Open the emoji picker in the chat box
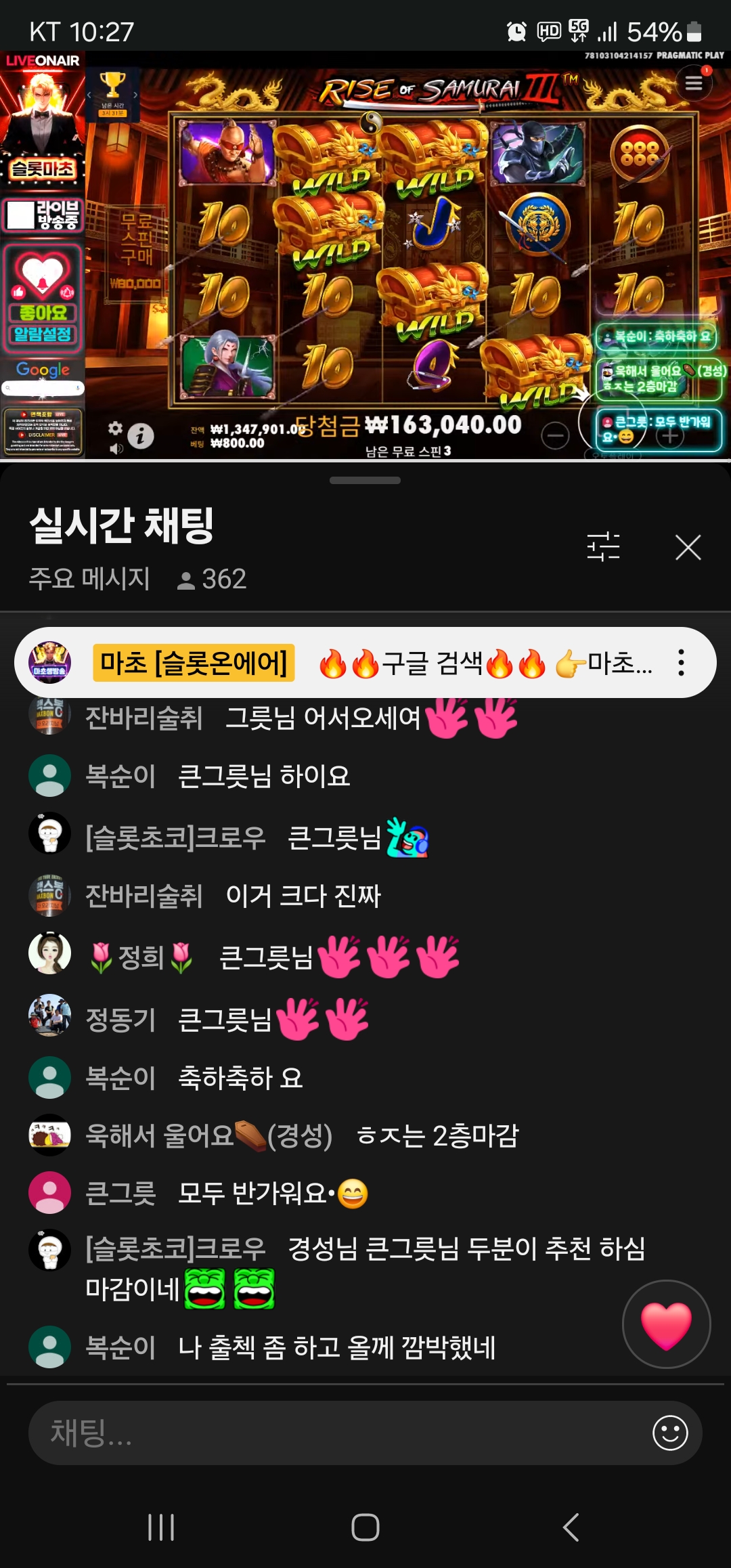Viewport: 731px width, 1568px height. 670,1433
